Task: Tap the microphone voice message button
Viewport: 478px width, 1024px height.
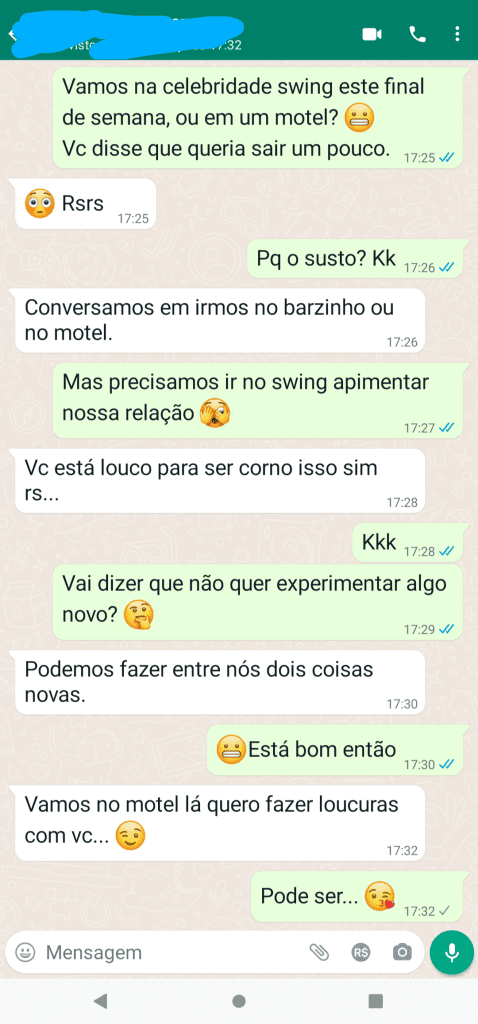Action: click(x=452, y=953)
